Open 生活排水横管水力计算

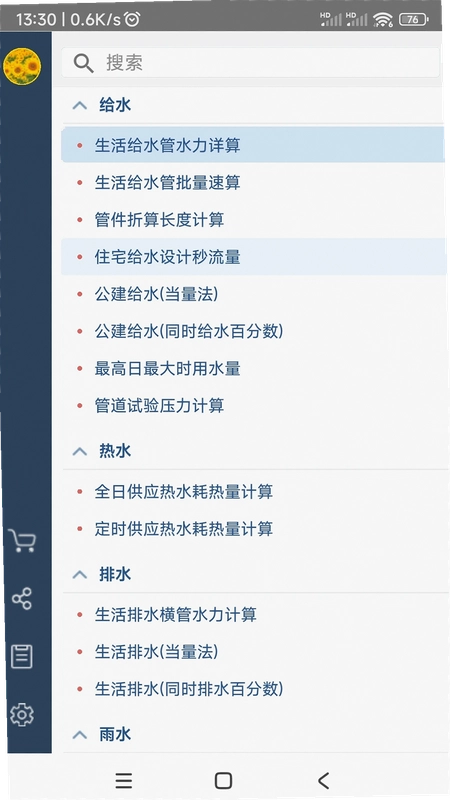[x=253, y=615]
